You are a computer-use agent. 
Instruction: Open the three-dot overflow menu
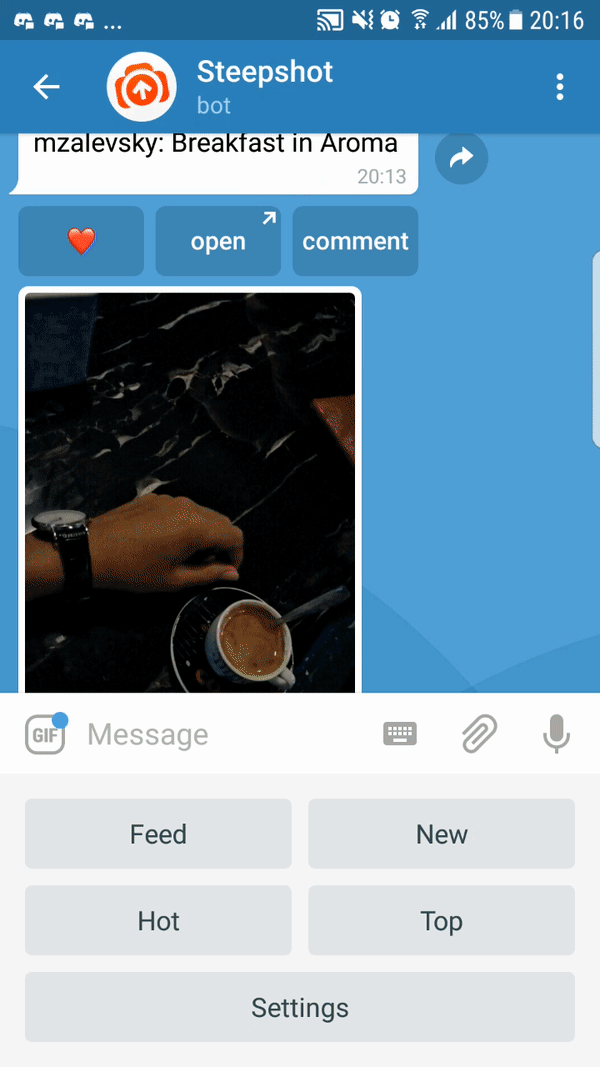coord(559,87)
